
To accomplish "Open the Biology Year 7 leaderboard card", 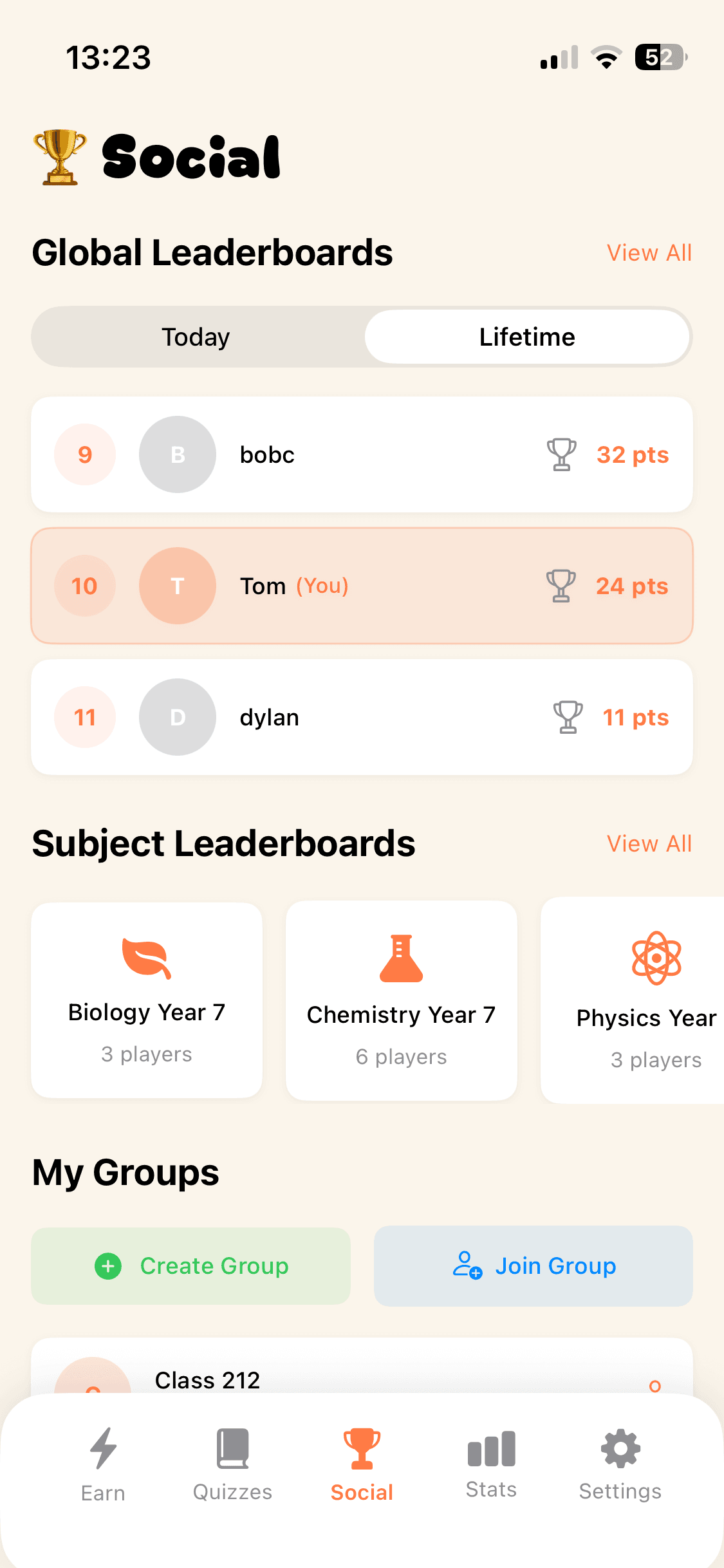I will [146, 998].
